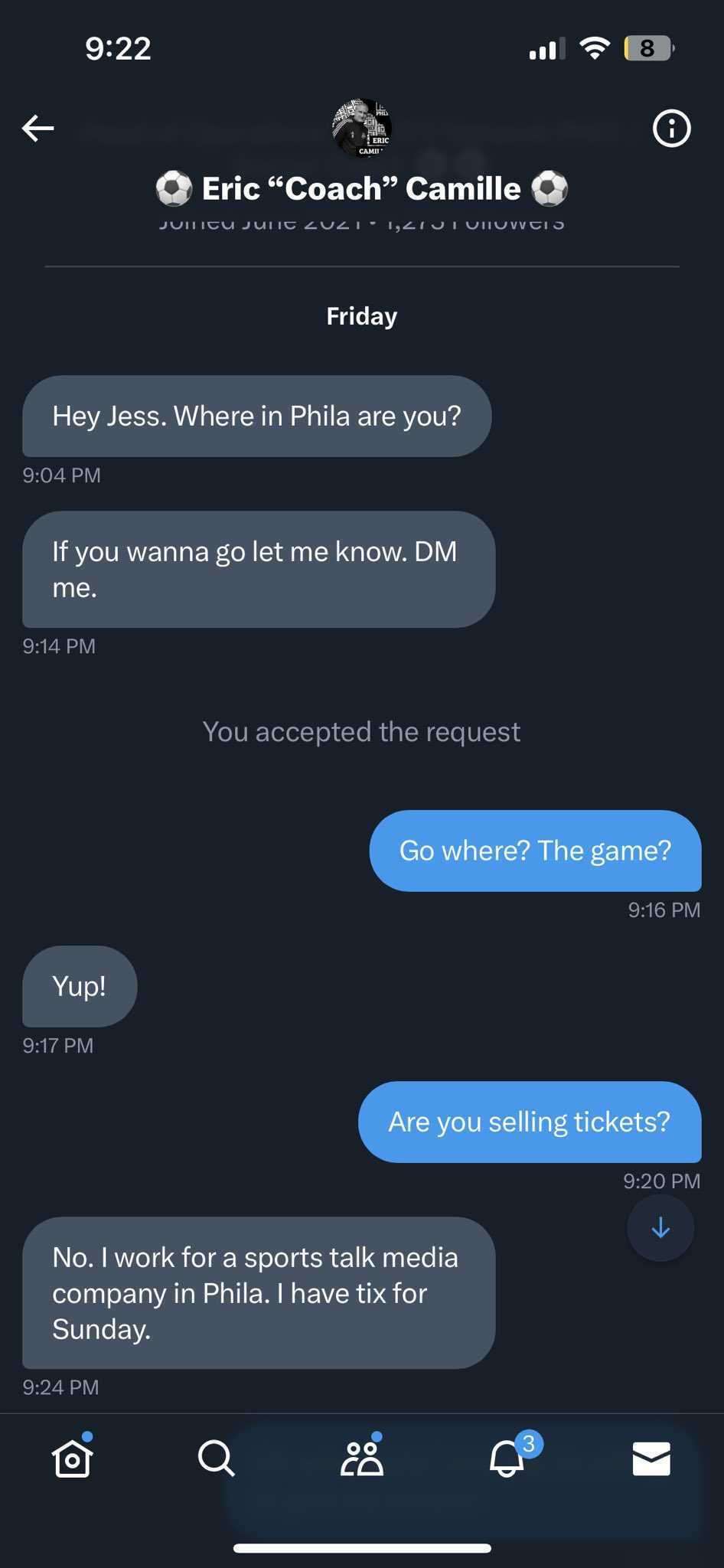Open Eric Camille's profile picture
This screenshot has width=724, height=1568.
click(362, 128)
